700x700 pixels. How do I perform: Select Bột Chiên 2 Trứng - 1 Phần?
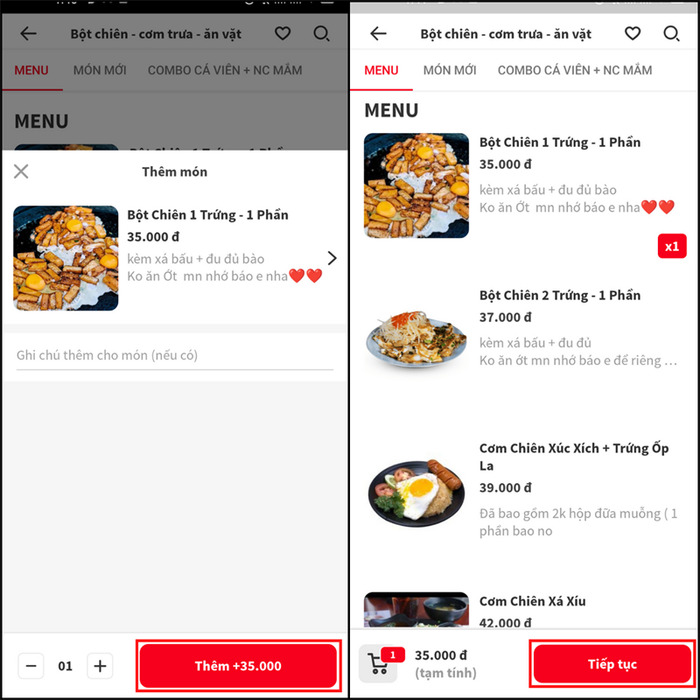click(x=559, y=296)
